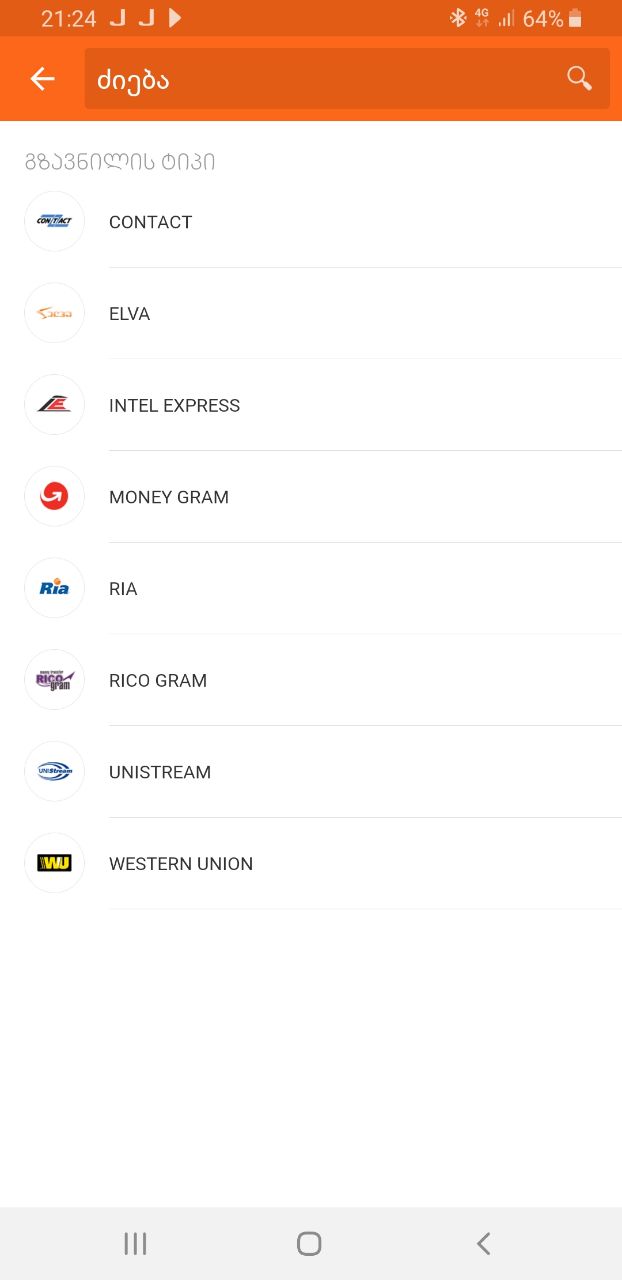Tap the magnifier search icon
622x1280 pixels.
coord(580,78)
